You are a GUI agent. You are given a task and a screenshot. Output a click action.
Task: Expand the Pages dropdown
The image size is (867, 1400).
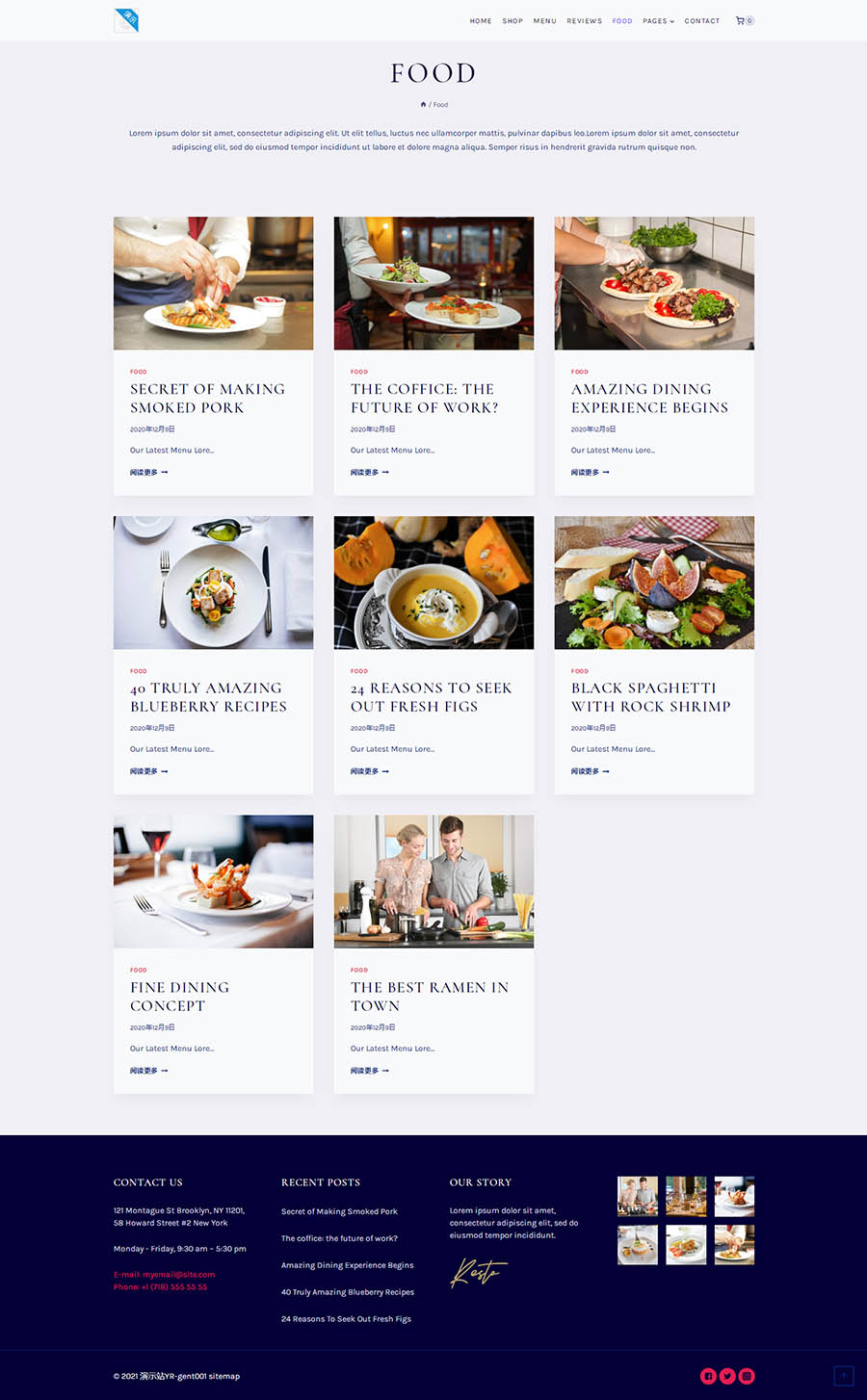658,20
